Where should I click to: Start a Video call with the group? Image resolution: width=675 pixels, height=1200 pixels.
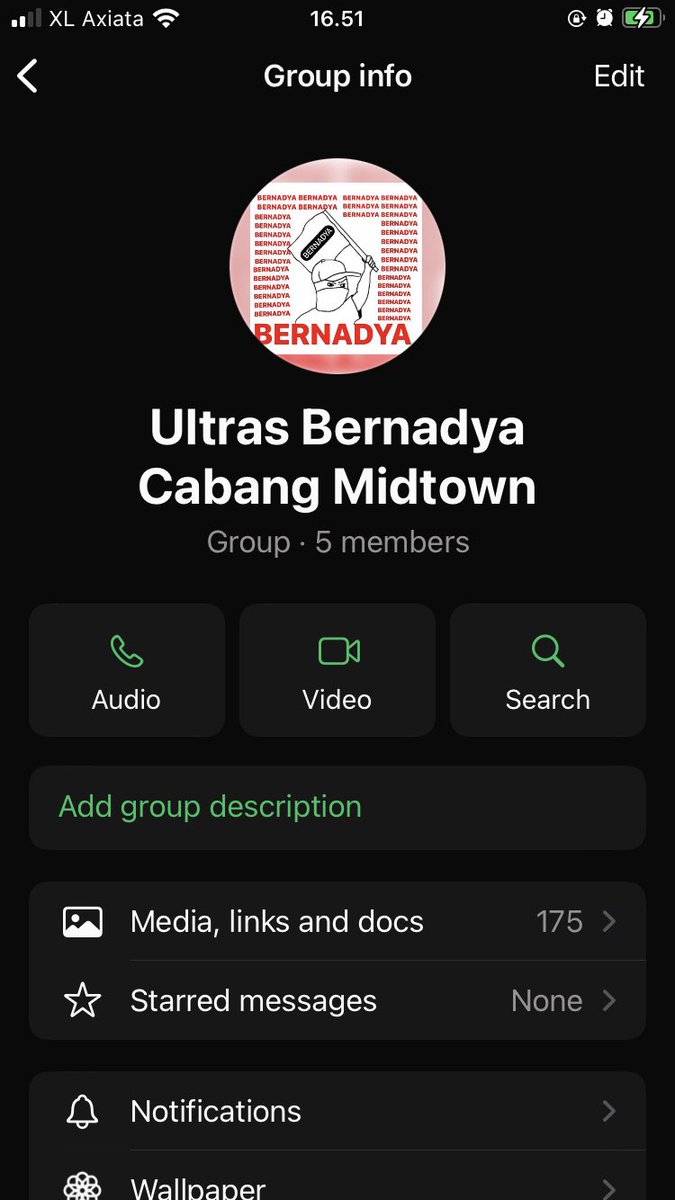pos(337,670)
